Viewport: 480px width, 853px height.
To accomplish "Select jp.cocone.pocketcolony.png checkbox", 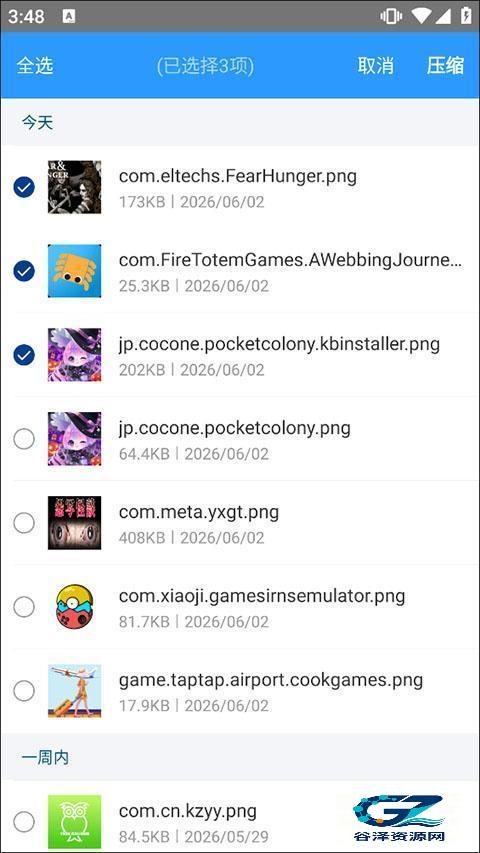I will pos(24,439).
